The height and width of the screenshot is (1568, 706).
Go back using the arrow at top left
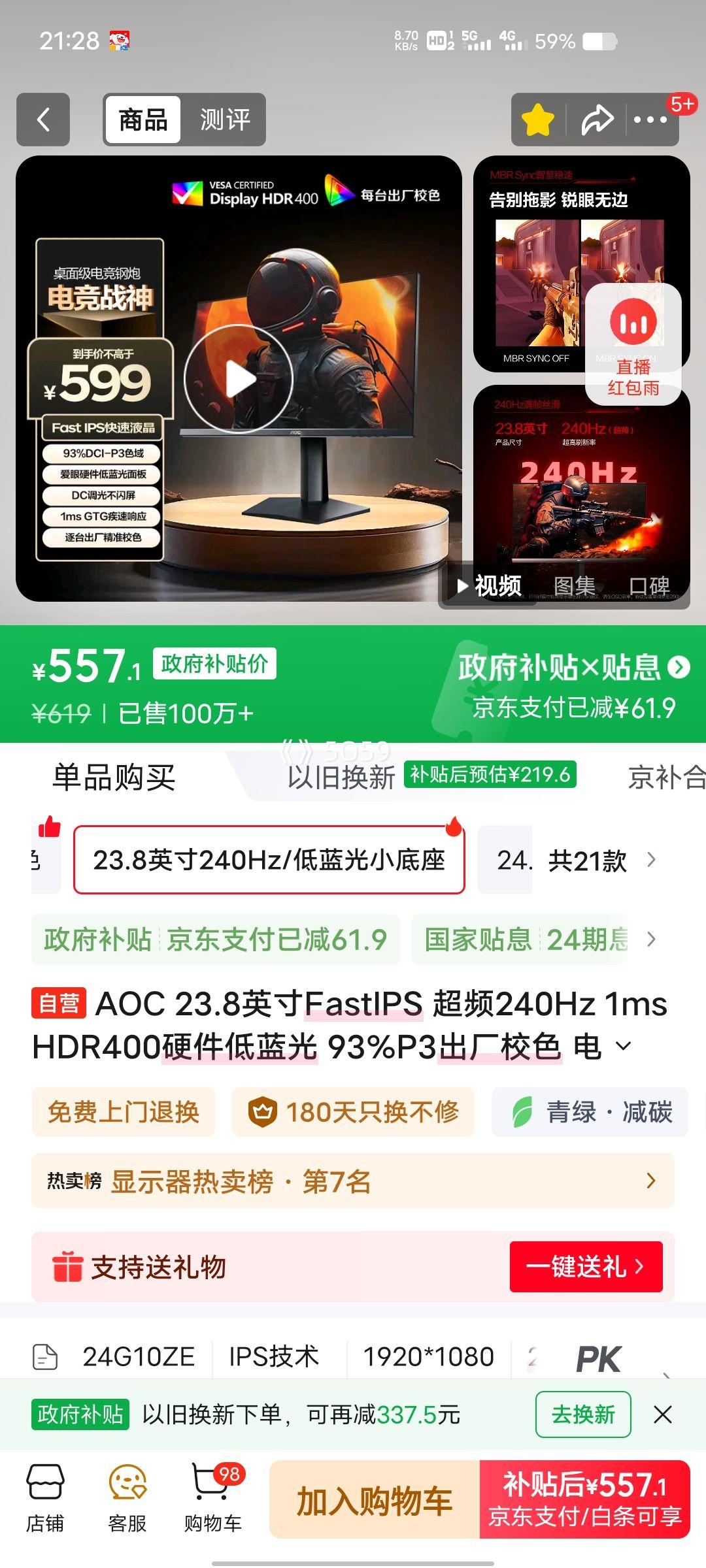pos(42,119)
